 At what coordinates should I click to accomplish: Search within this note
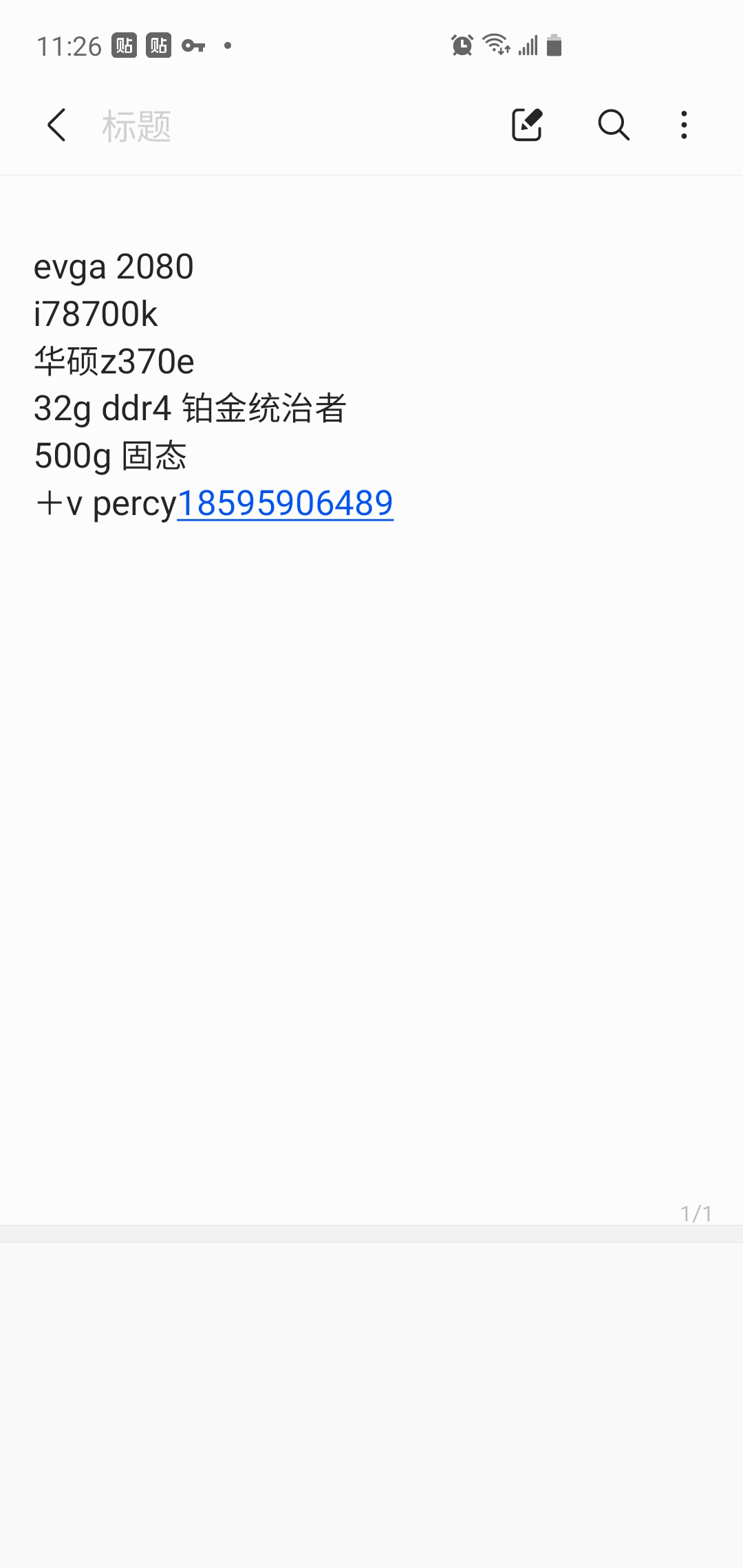(x=613, y=125)
